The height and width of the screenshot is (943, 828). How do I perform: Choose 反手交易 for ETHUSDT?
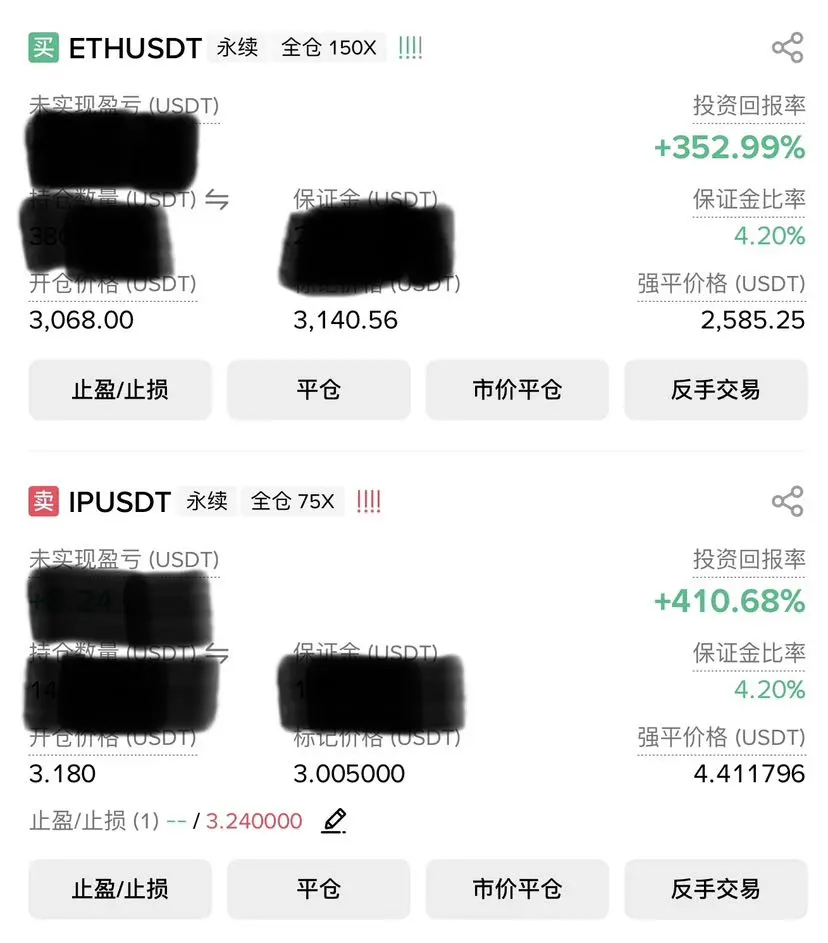tap(715, 390)
